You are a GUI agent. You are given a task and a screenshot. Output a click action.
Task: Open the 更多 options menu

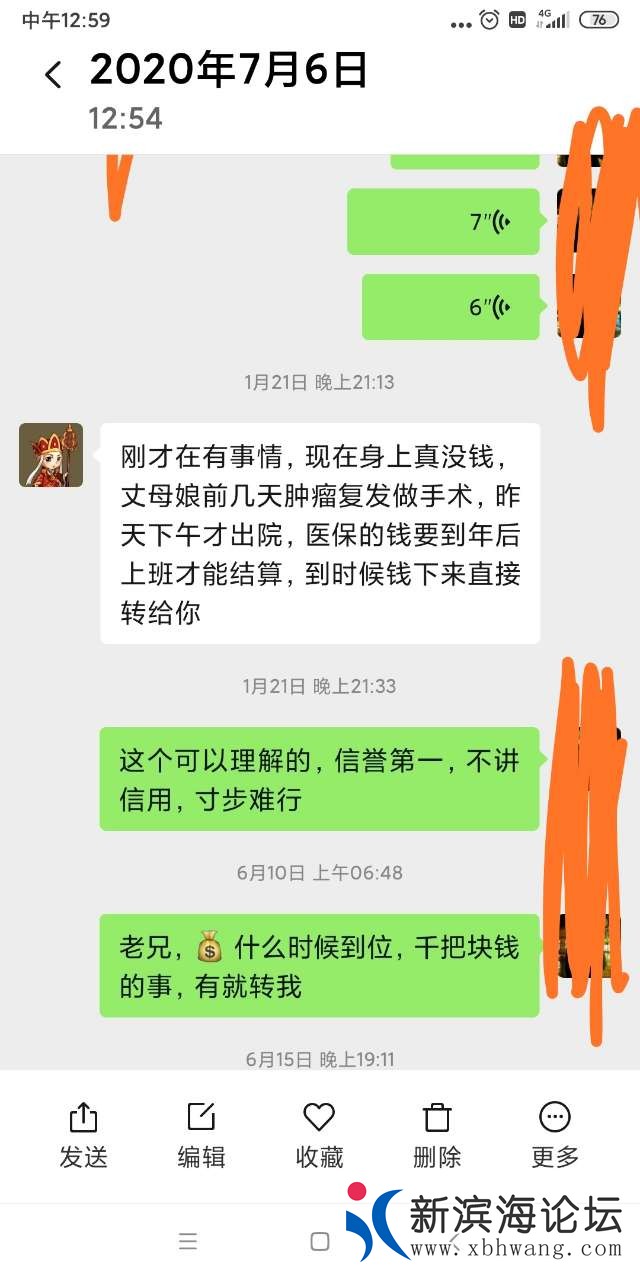pyautogui.click(x=555, y=1134)
